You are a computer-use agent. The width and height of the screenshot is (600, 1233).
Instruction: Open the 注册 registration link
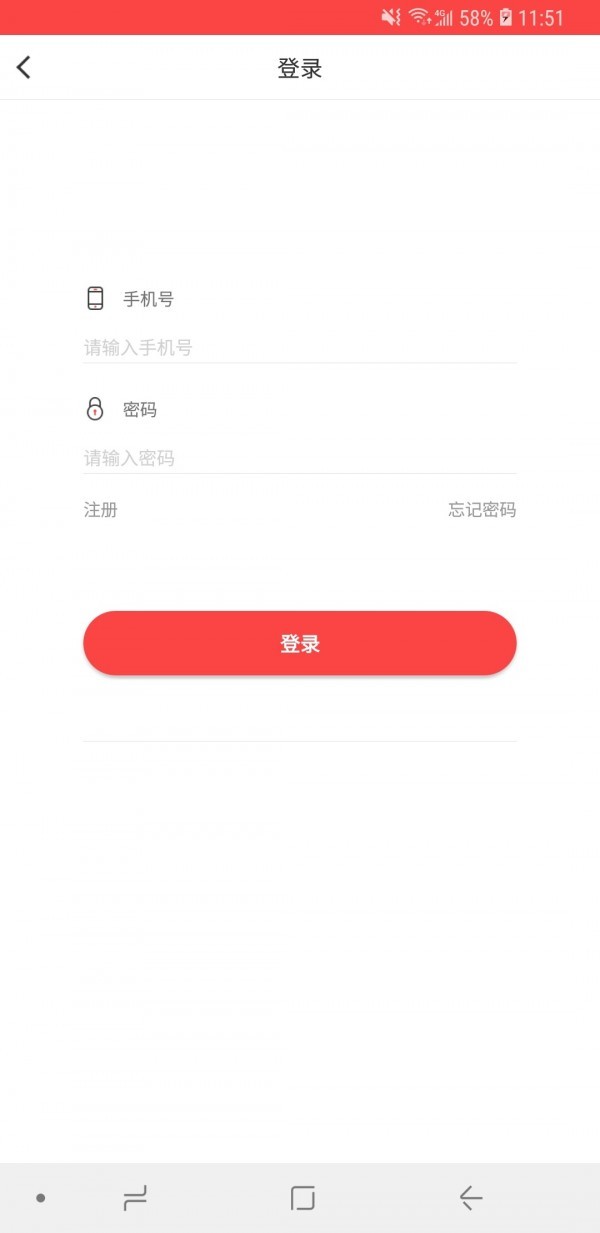pyautogui.click(x=101, y=510)
